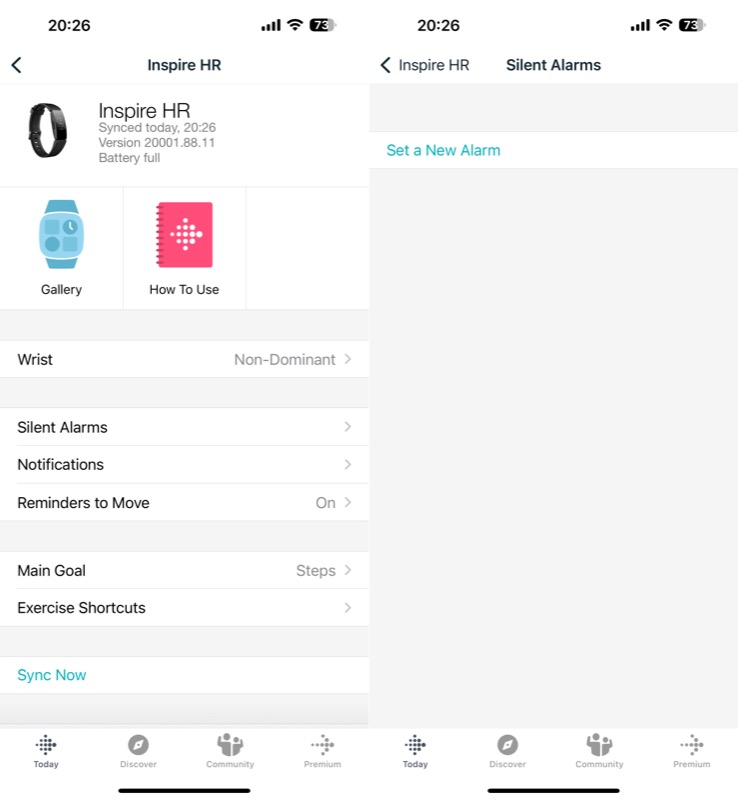Open the Notifications settings row
Image resolution: width=738 pixels, height=800 pixels.
[x=184, y=464]
